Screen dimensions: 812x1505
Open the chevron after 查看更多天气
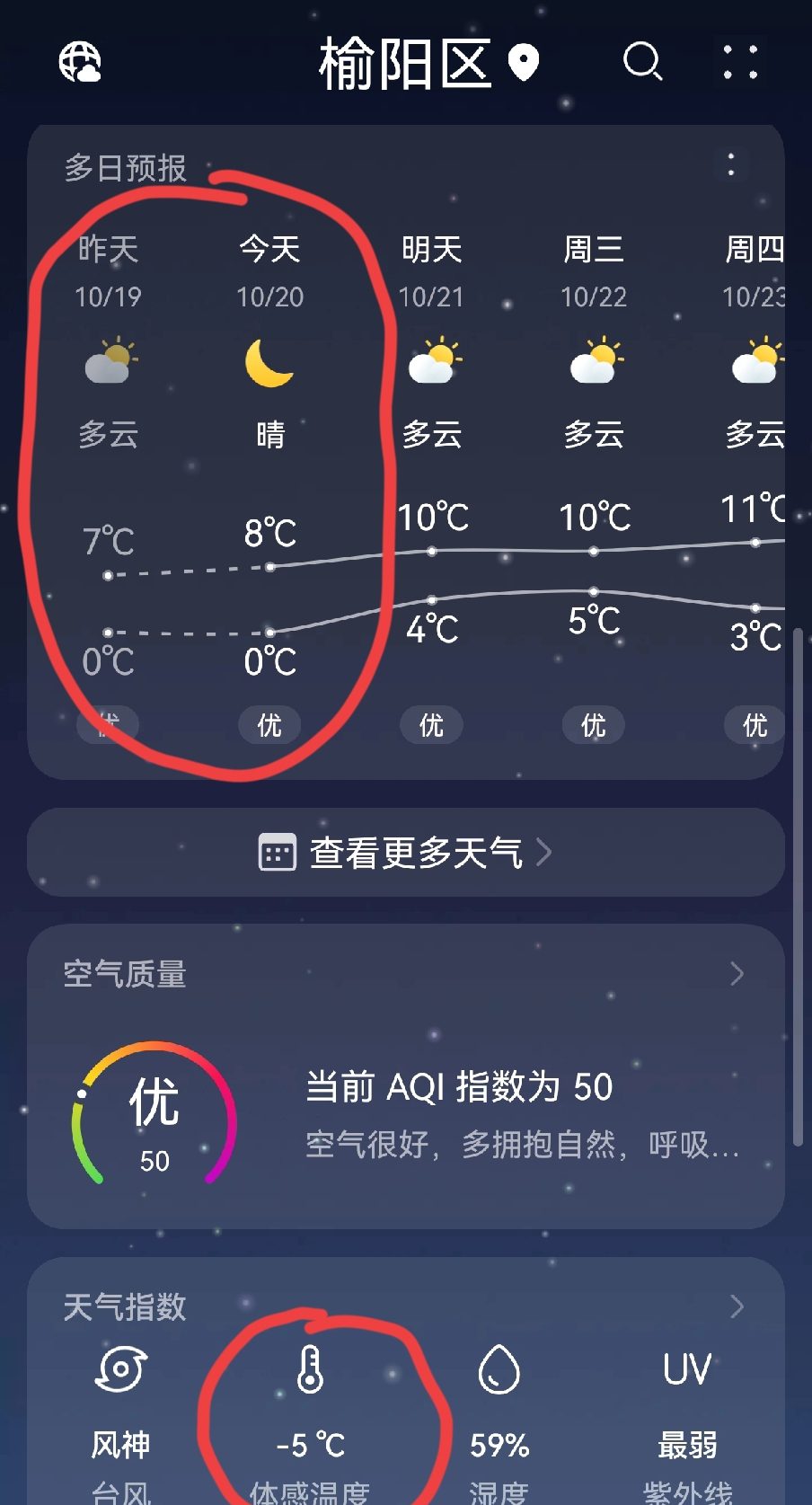pos(546,852)
